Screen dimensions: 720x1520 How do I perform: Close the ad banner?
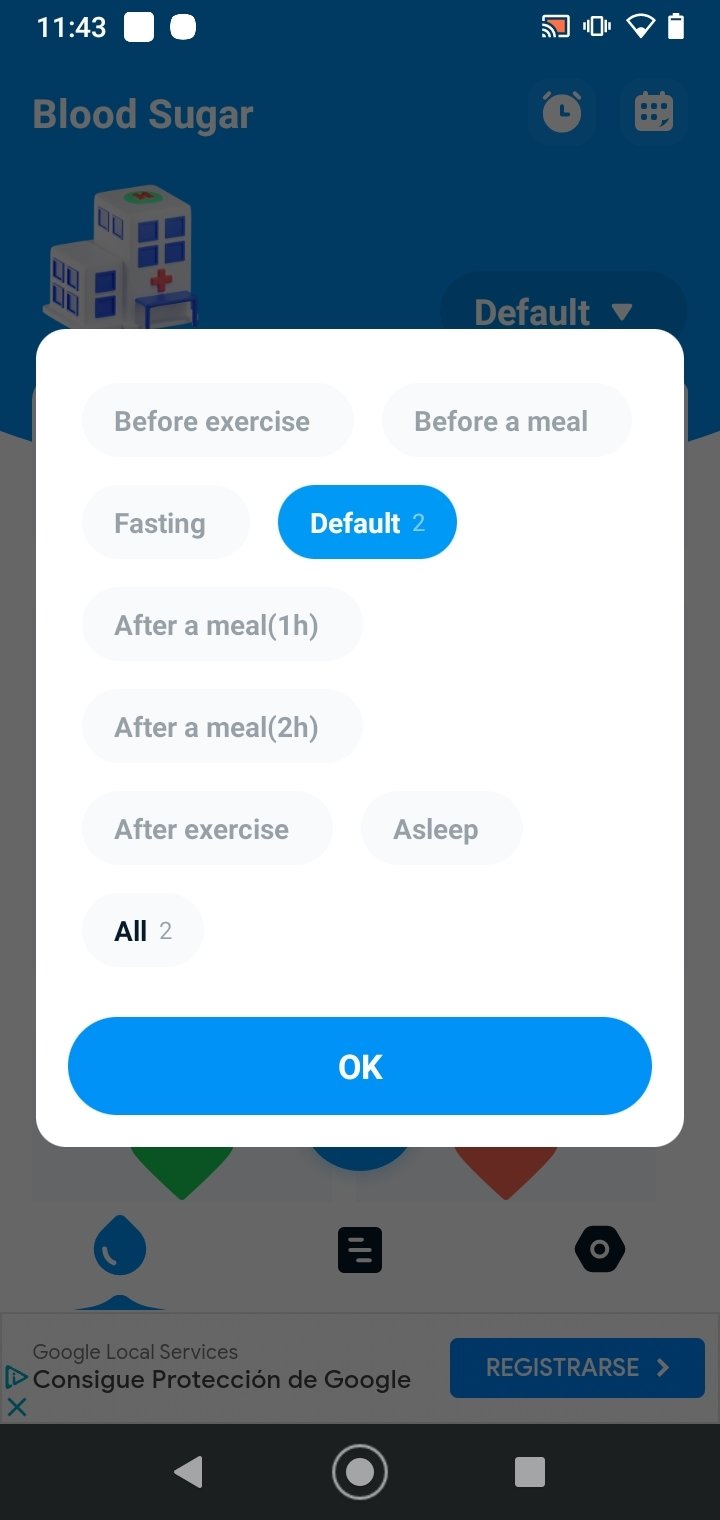point(16,1406)
